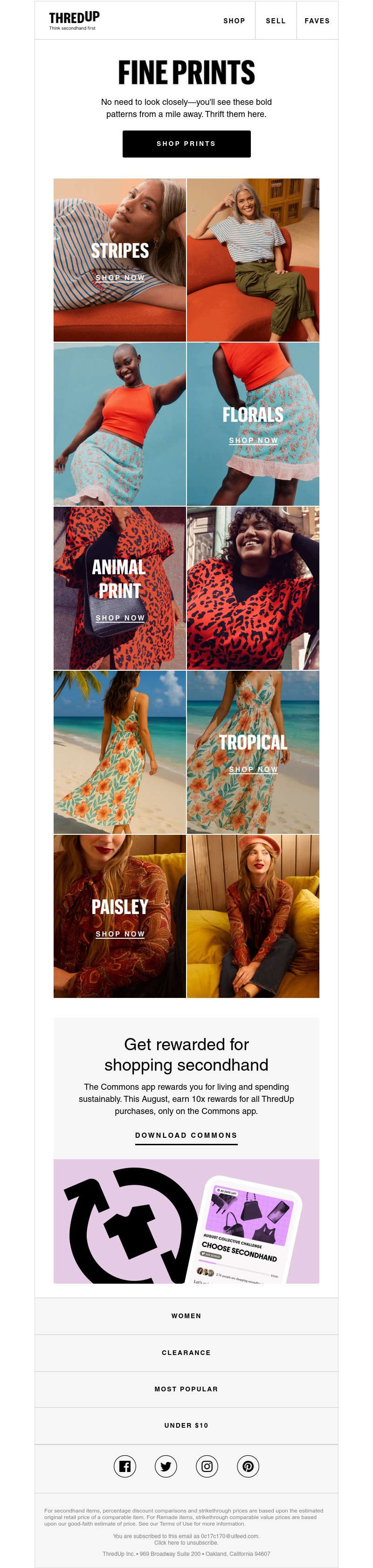Open the CLEARANCE row

click(x=186, y=1353)
